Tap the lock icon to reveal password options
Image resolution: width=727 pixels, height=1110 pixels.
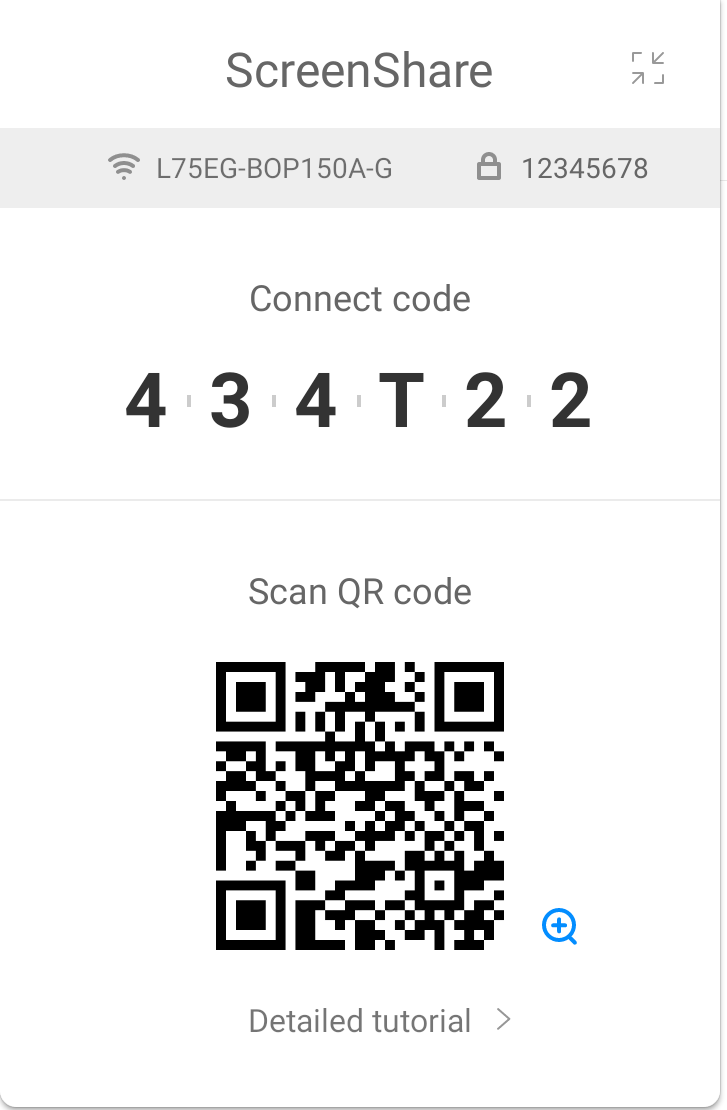(x=491, y=167)
